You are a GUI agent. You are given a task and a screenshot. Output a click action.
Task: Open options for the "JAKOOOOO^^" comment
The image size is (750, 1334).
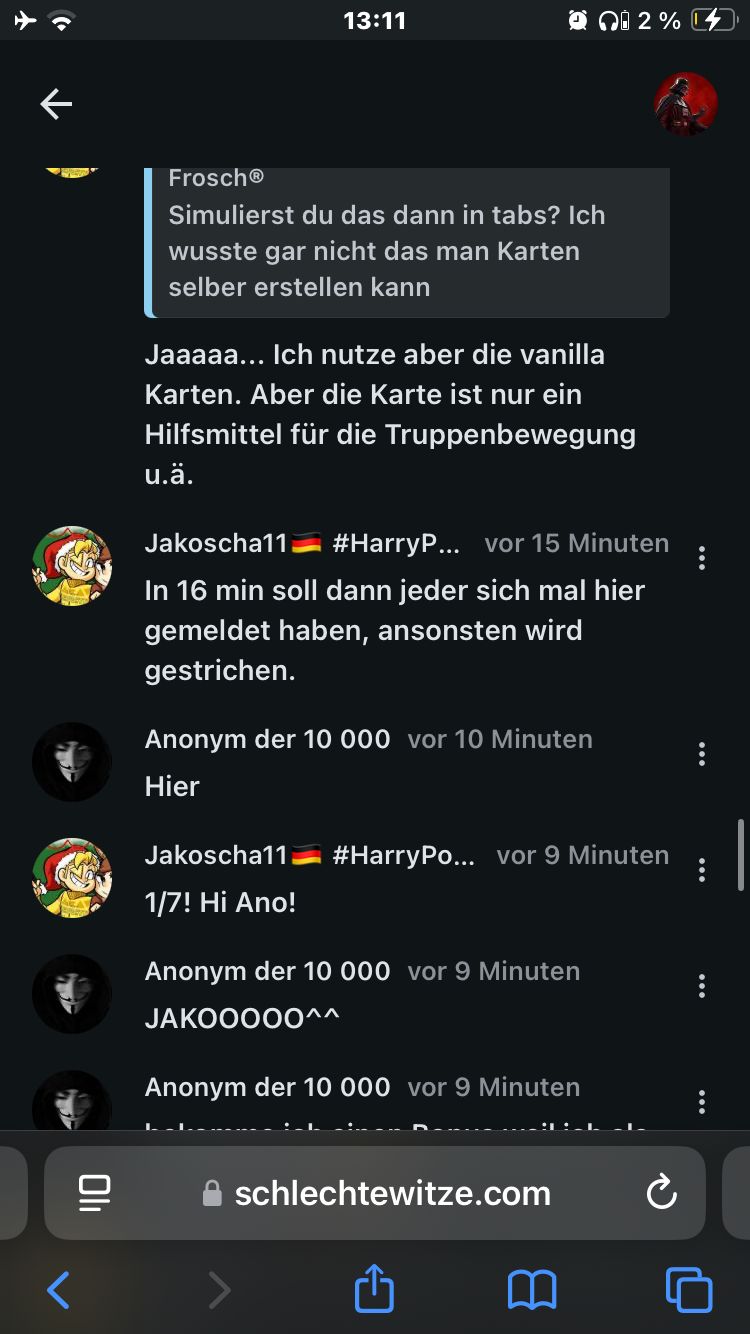pyautogui.click(x=702, y=986)
